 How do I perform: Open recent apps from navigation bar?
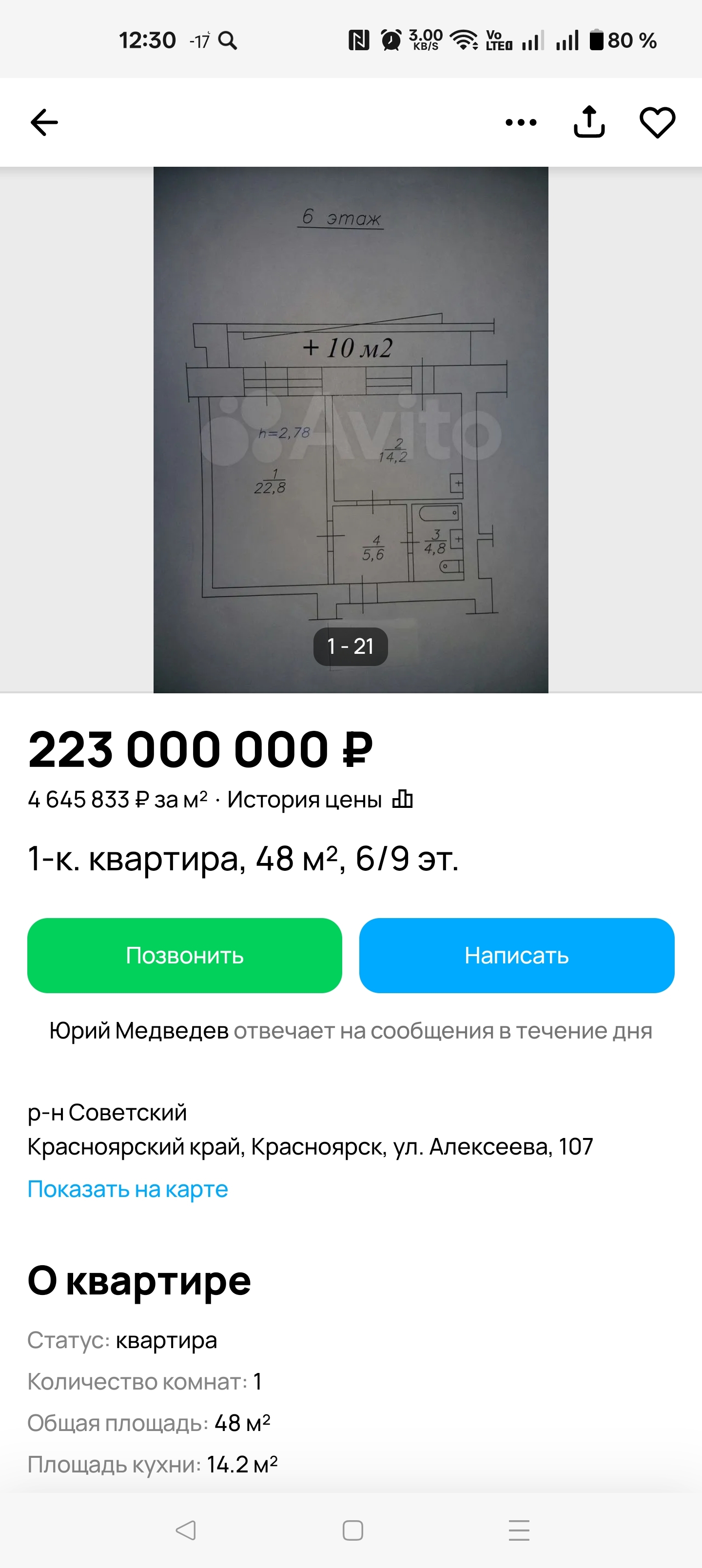519,1529
